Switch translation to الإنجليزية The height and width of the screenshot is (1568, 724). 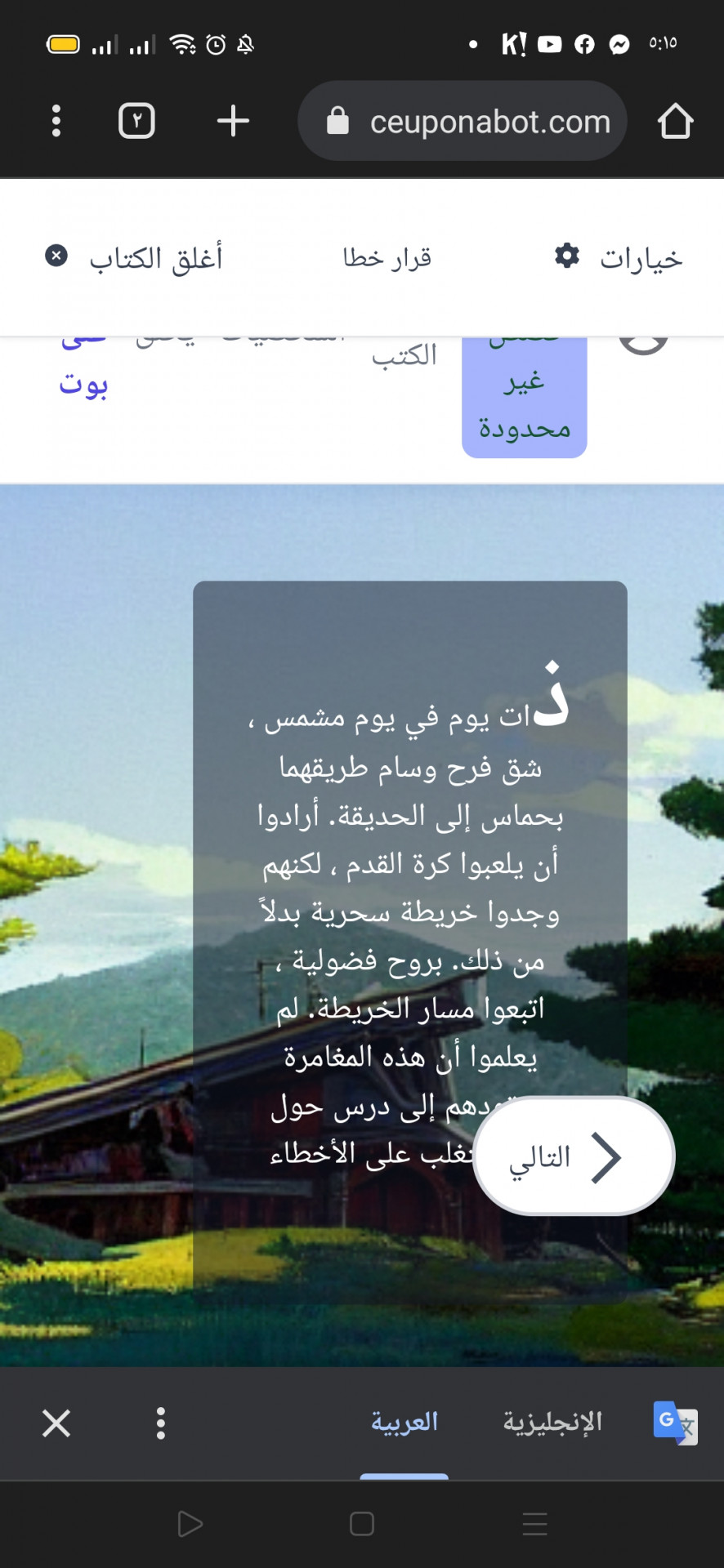552,1422
